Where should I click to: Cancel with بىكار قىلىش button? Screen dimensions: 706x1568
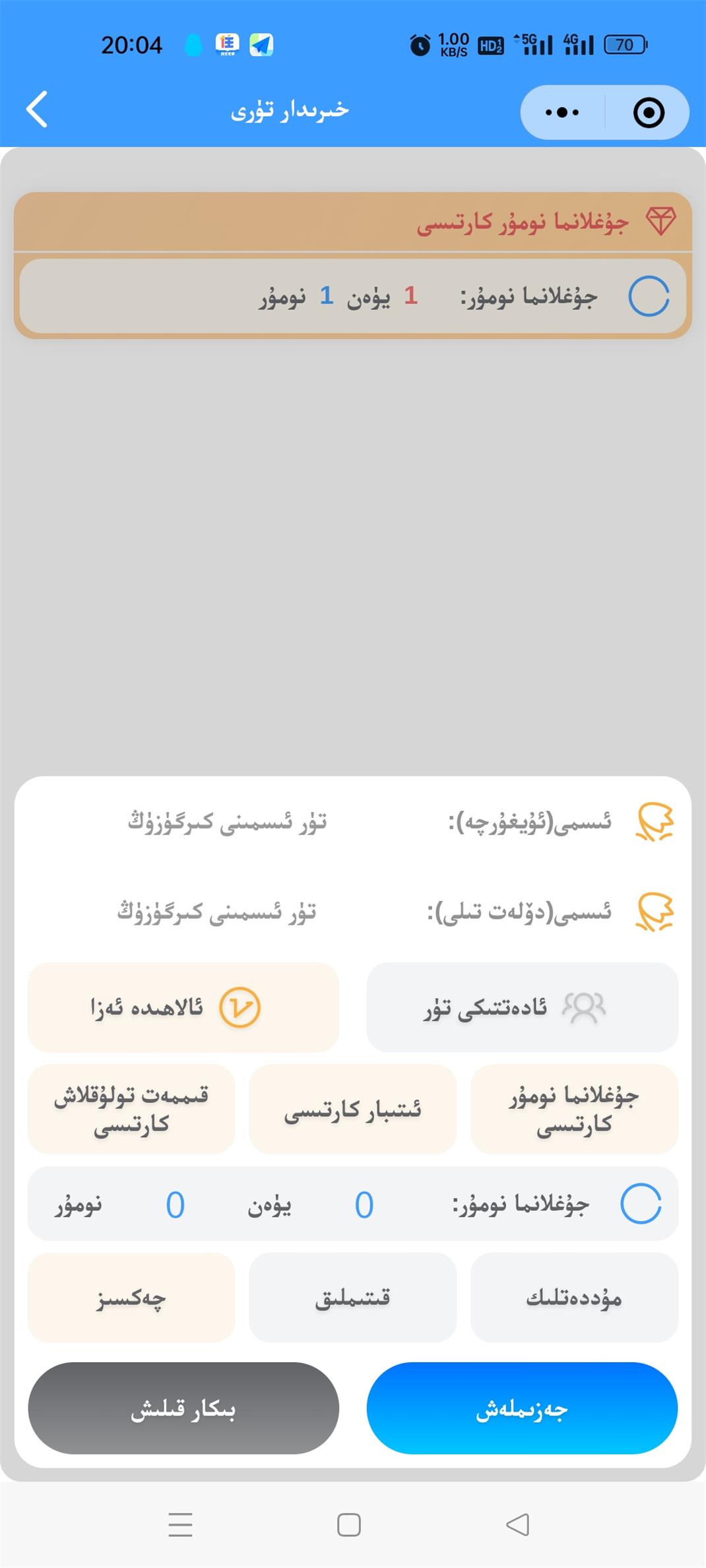[183, 1408]
